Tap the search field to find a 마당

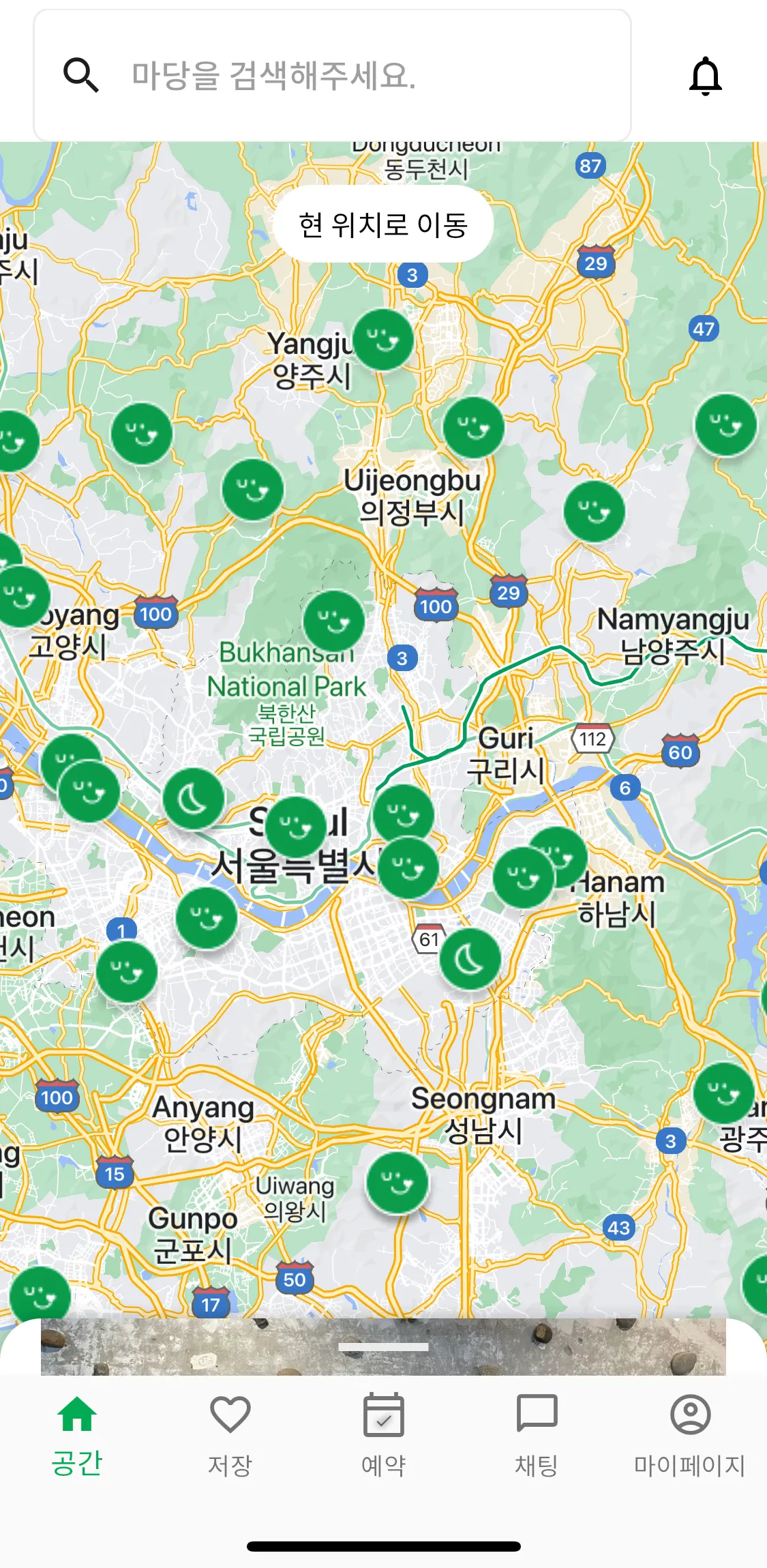333,75
